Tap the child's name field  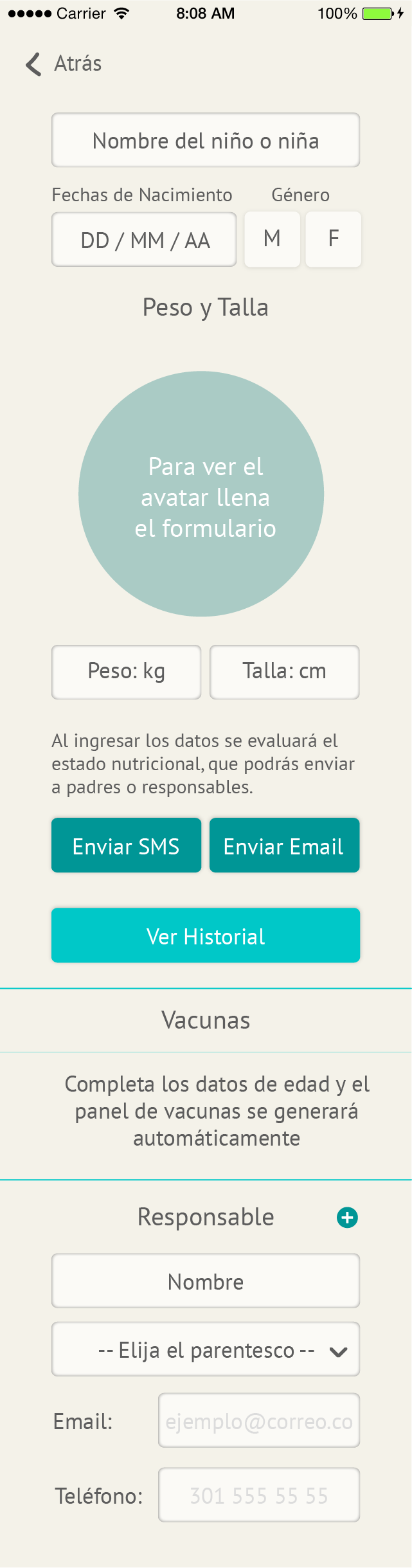pyautogui.click(x=206, y=140)
